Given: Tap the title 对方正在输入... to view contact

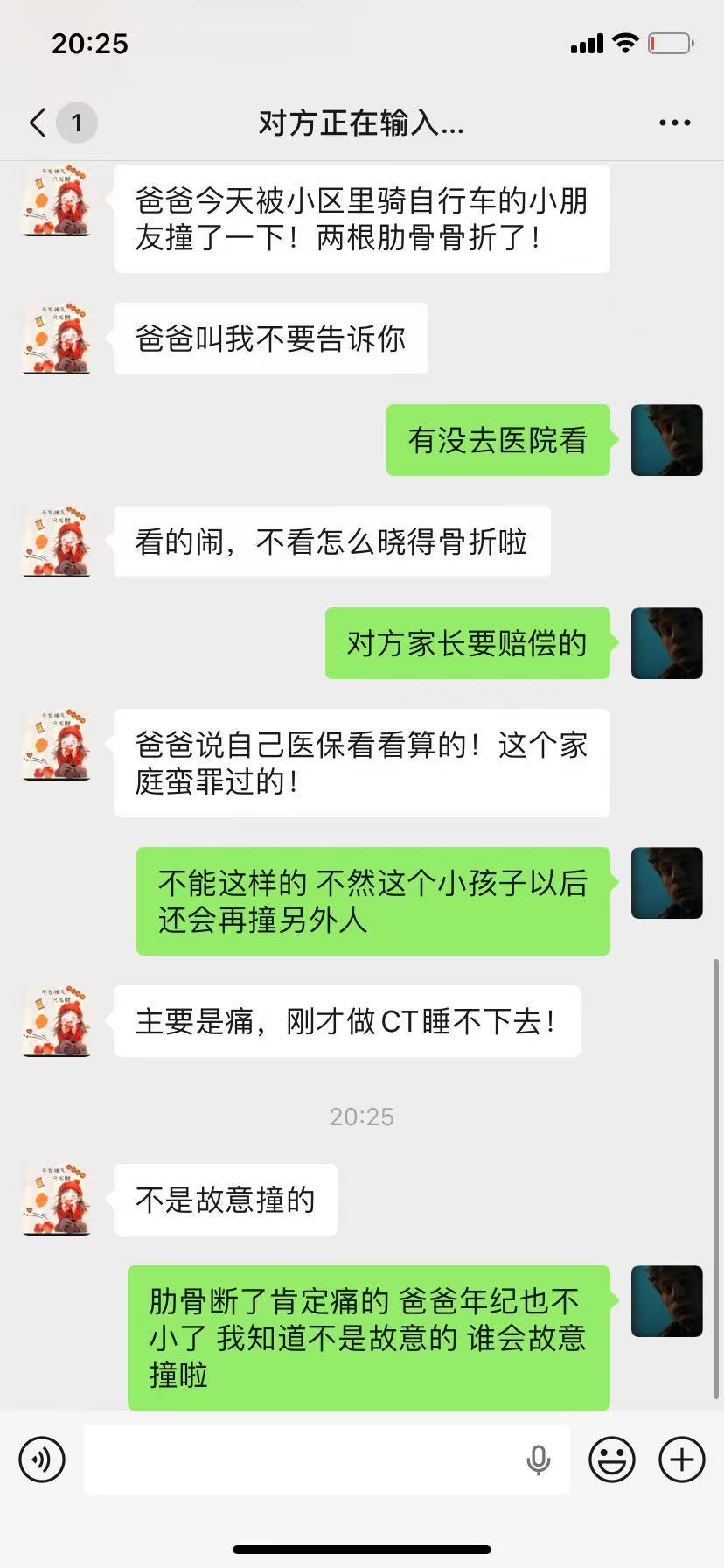Looking at the screenshot, I should coord(362,122).
